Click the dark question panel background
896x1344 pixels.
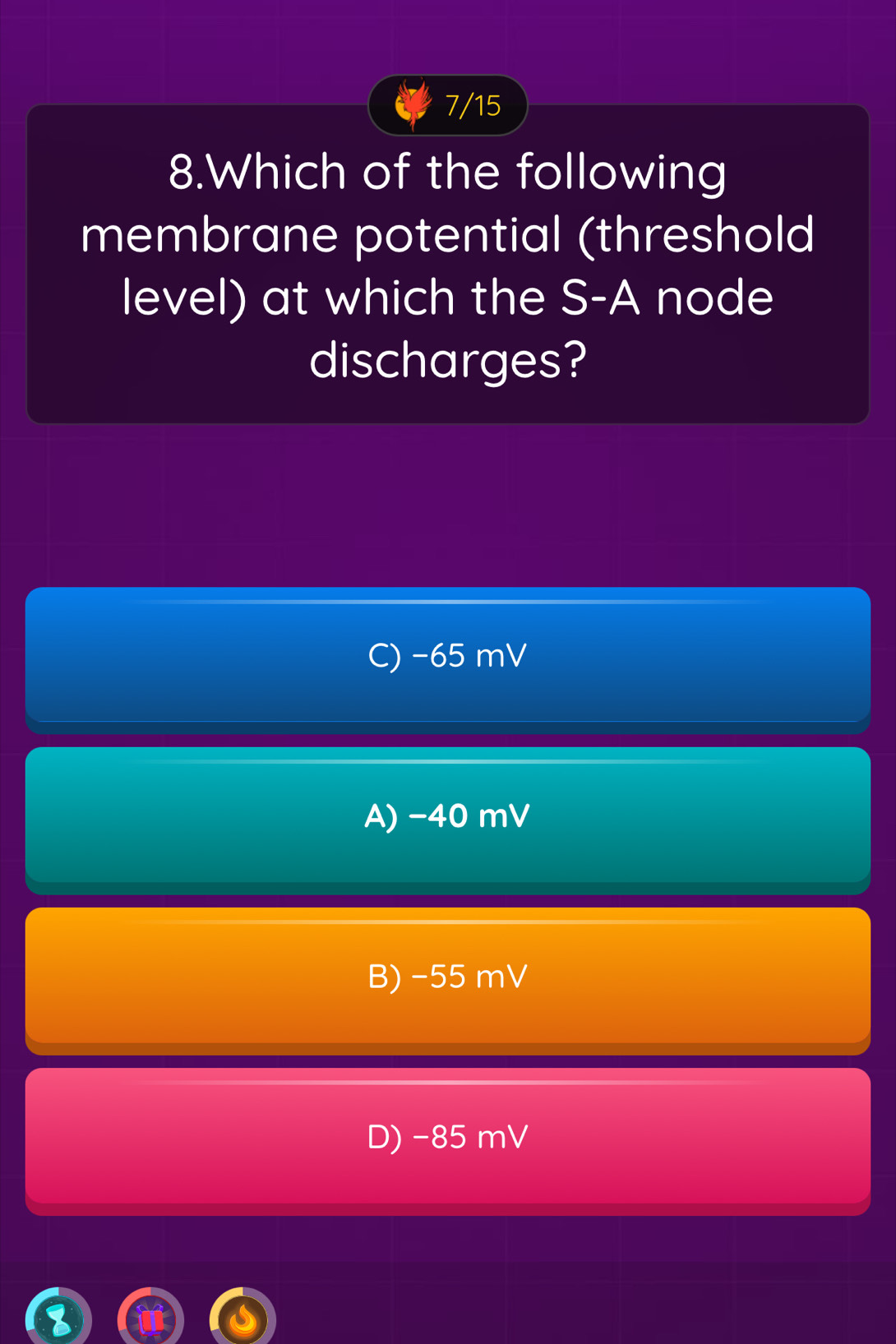(x=448, y=395)
